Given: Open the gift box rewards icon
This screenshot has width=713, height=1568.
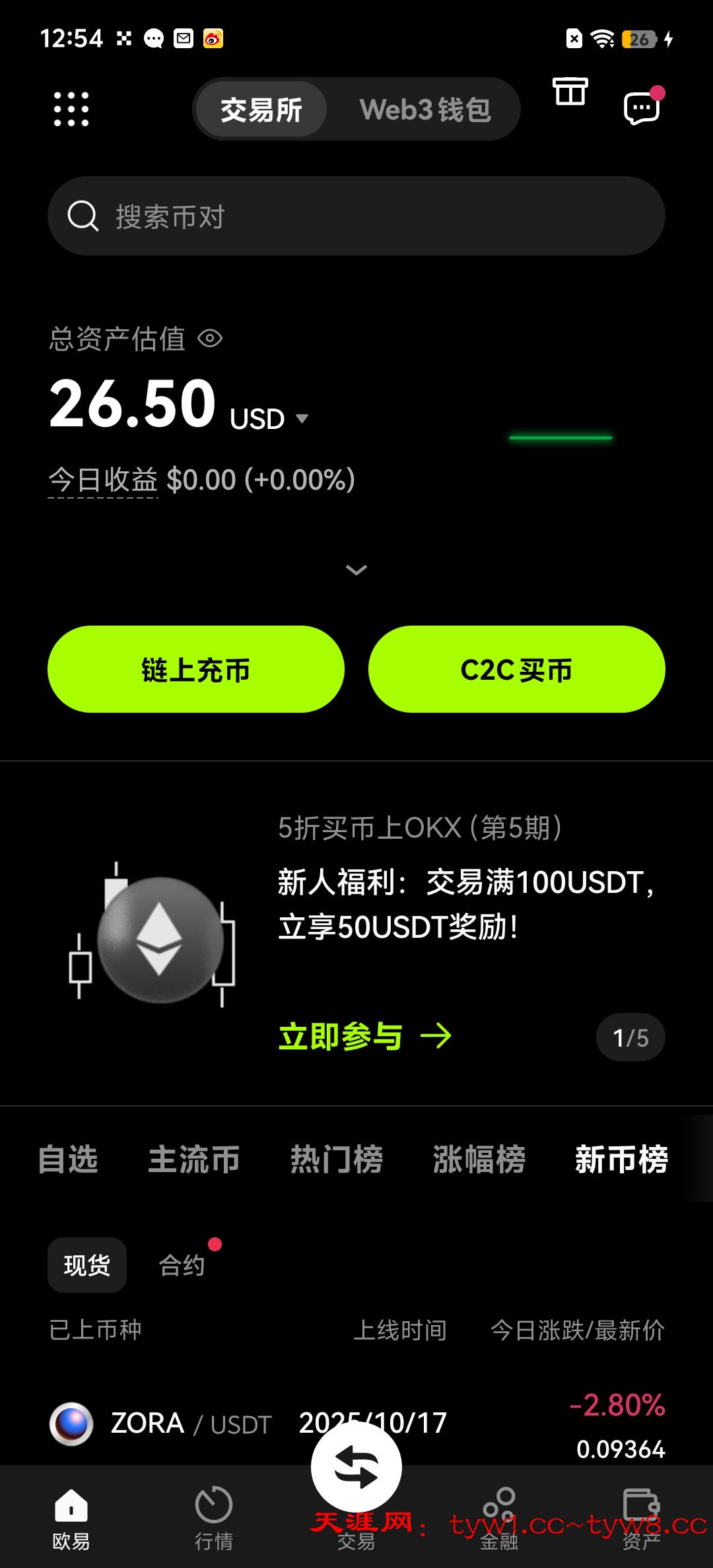Looking at the screenshot, I should (570, 92).
